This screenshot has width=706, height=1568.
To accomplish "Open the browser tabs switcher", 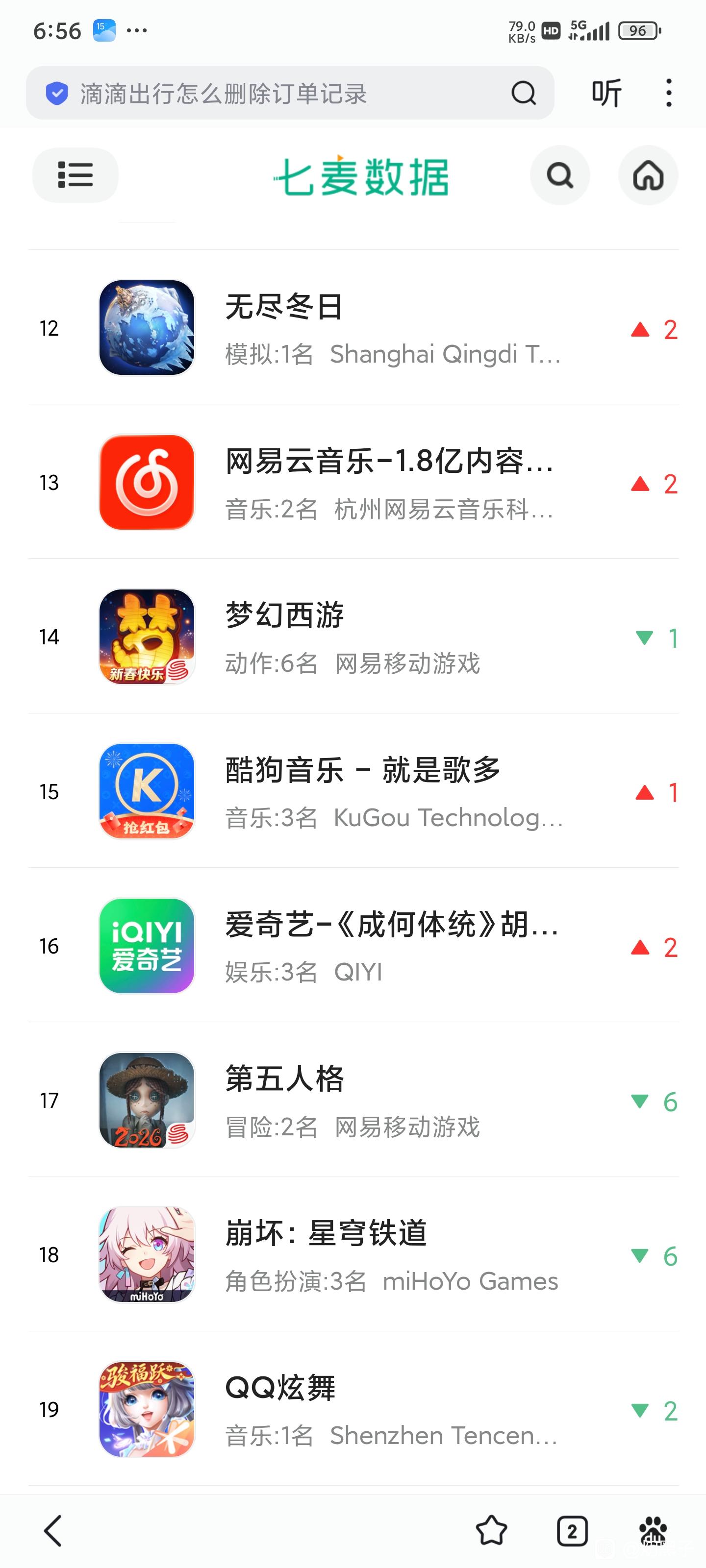I will pyautogui.click(x=572, y=1531).
